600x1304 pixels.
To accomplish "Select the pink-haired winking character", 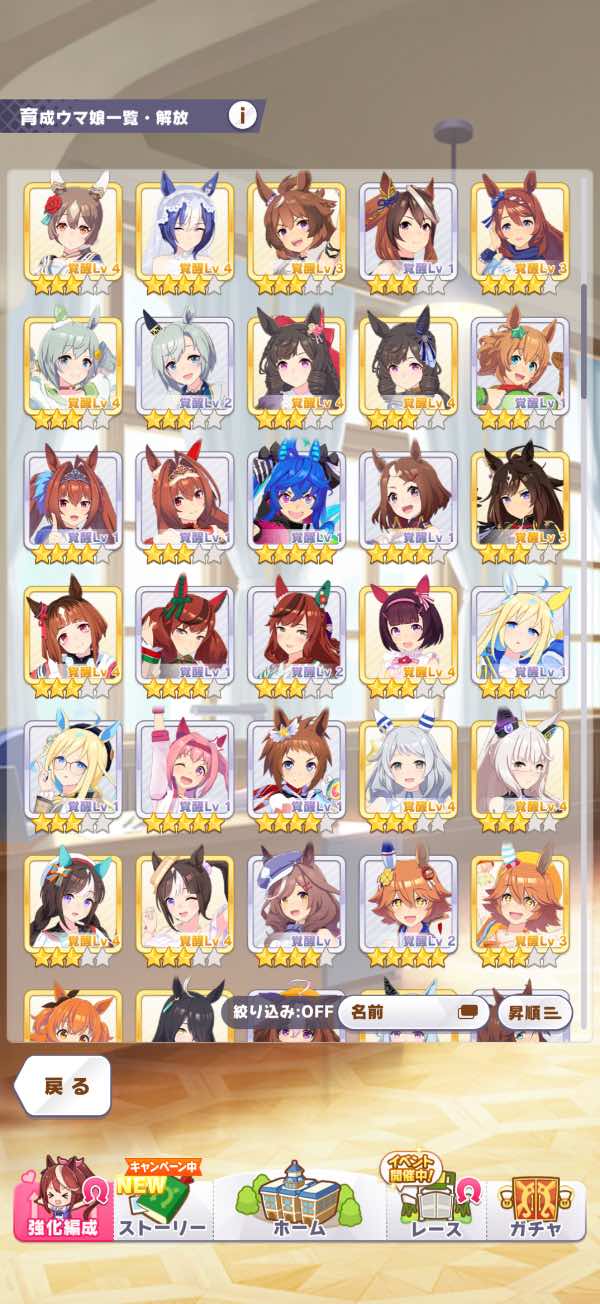I will (184, 768).
